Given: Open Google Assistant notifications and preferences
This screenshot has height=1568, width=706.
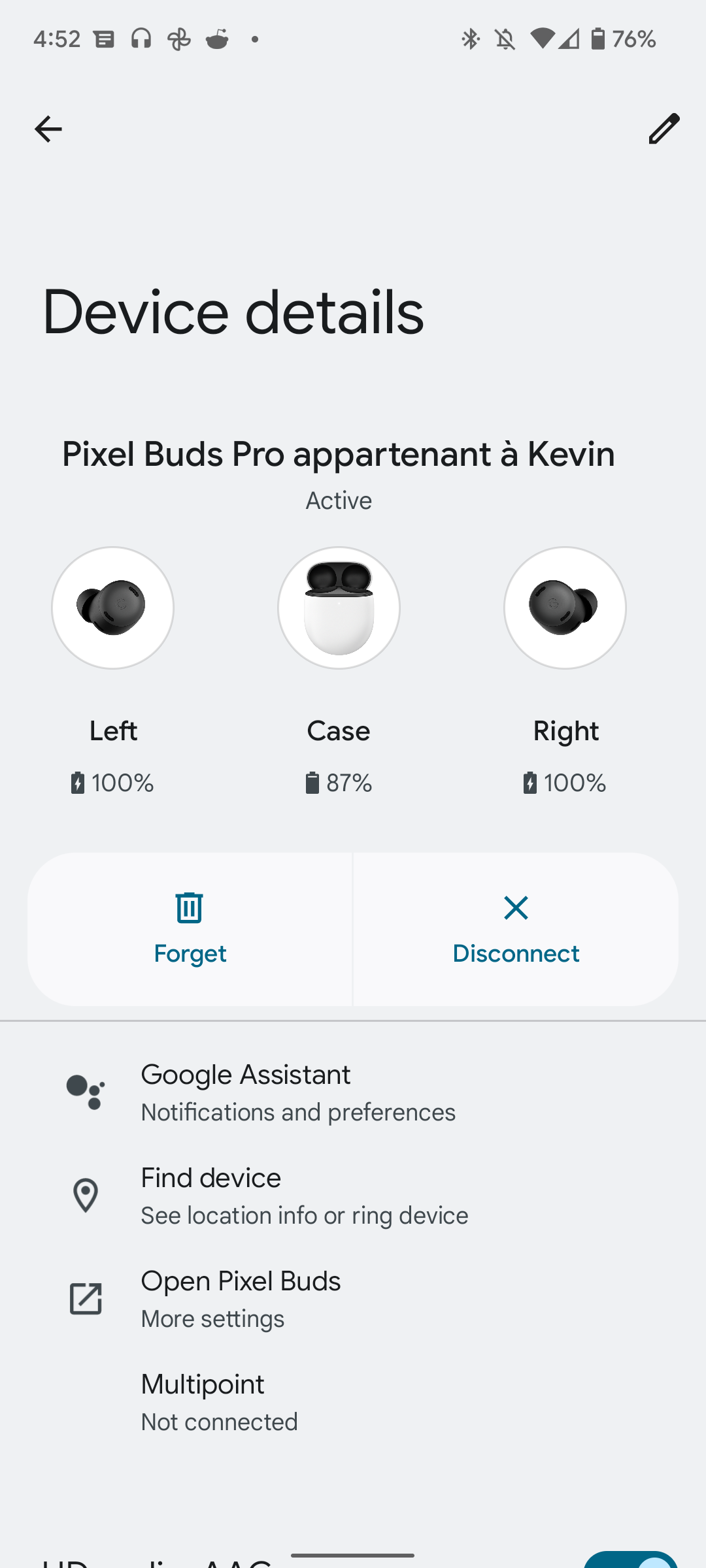Looking at the screenshot, I should tap(297, 1091).
